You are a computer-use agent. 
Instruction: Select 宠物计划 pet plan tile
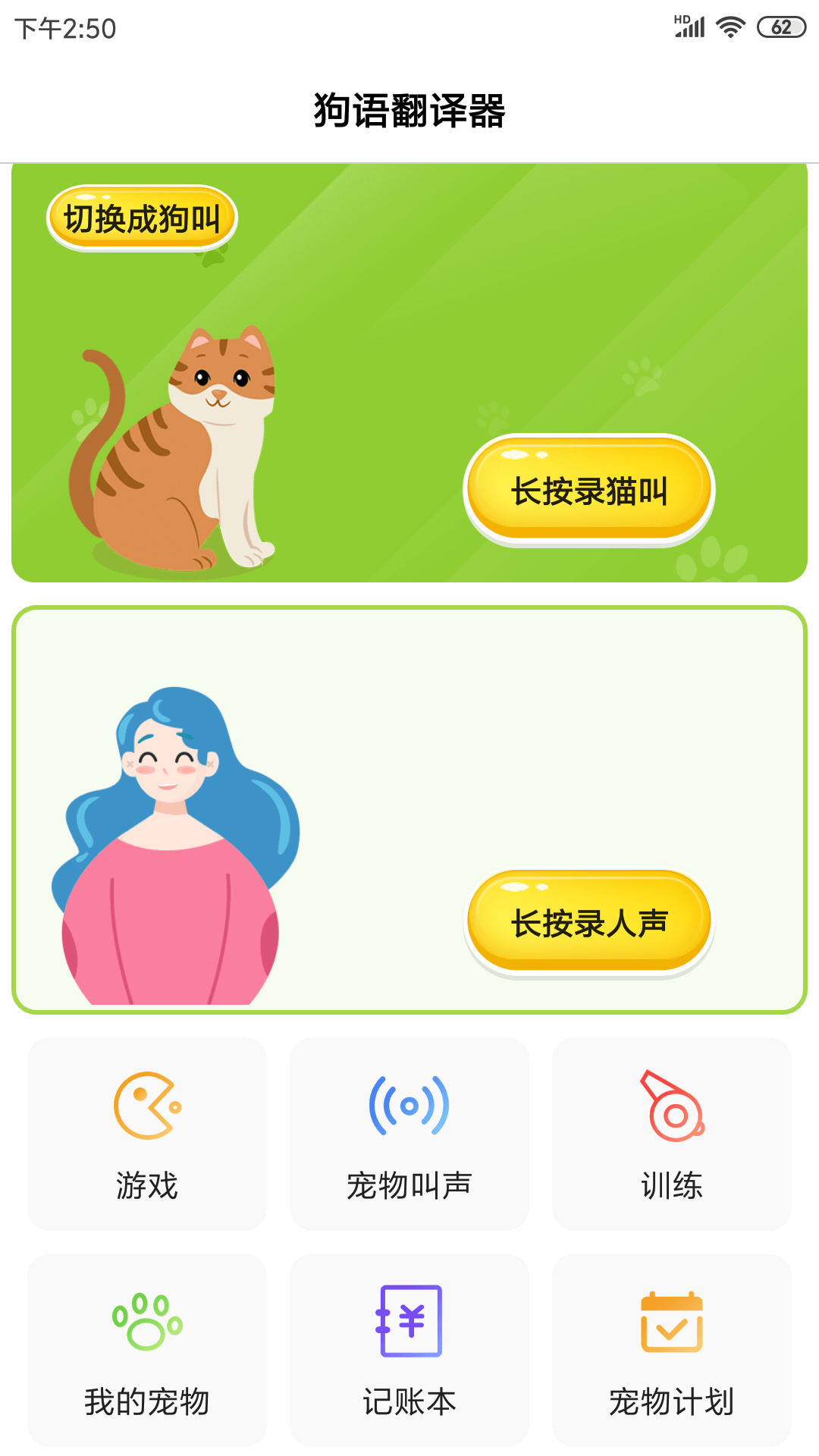click(672, 1350)
